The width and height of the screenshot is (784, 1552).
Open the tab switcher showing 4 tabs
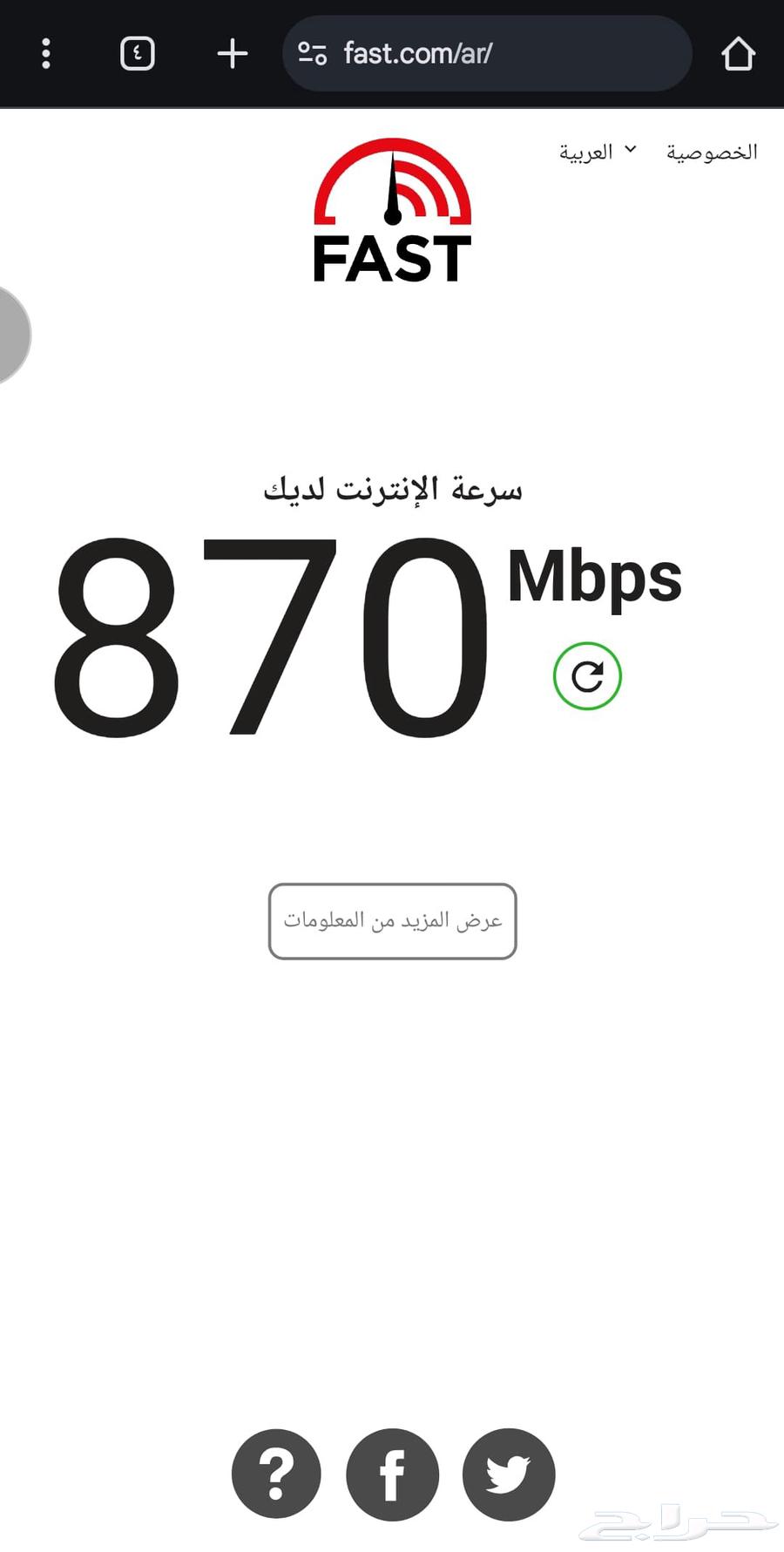[x=137, y=52]
